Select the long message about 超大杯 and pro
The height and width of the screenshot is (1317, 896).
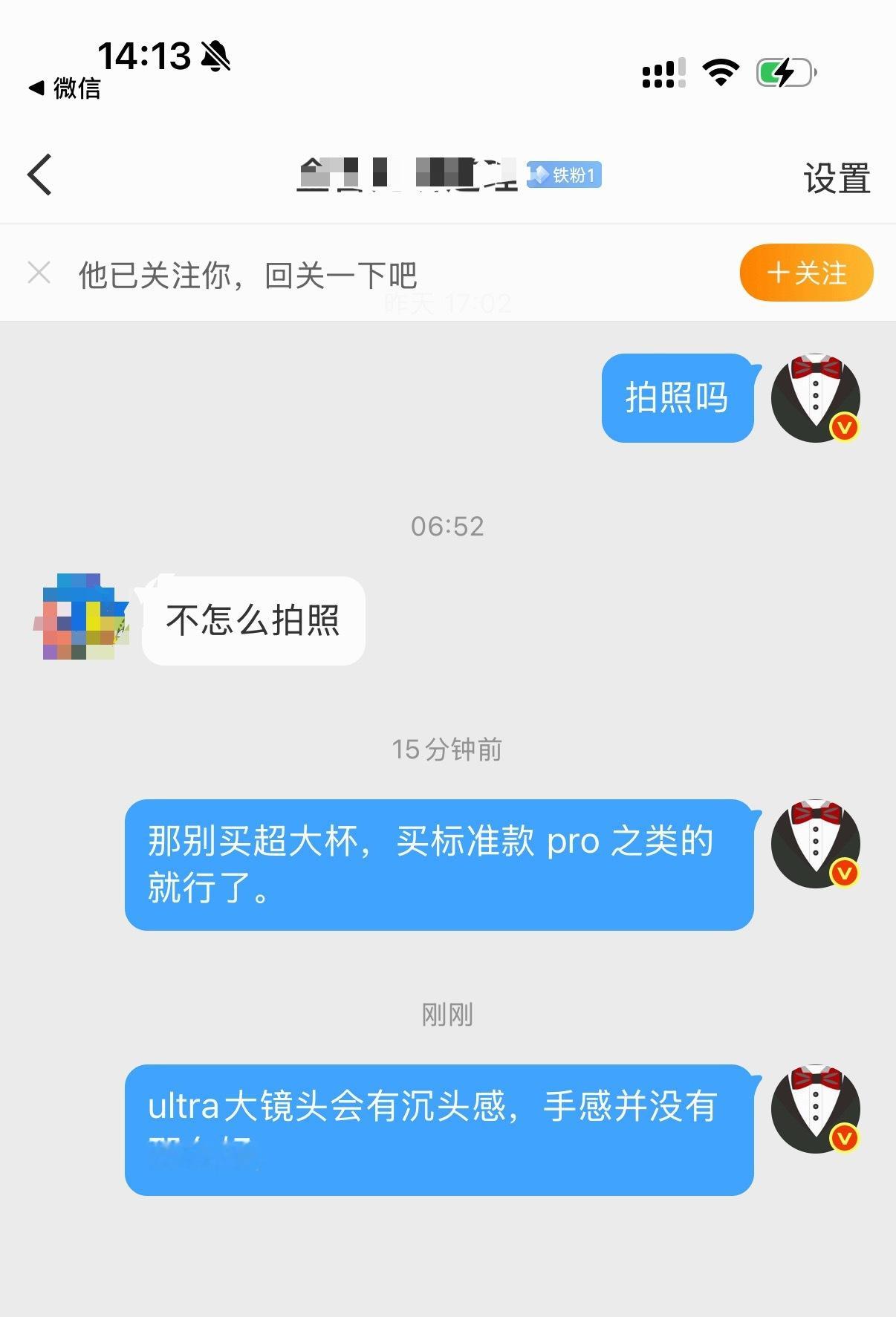(444, 866)
